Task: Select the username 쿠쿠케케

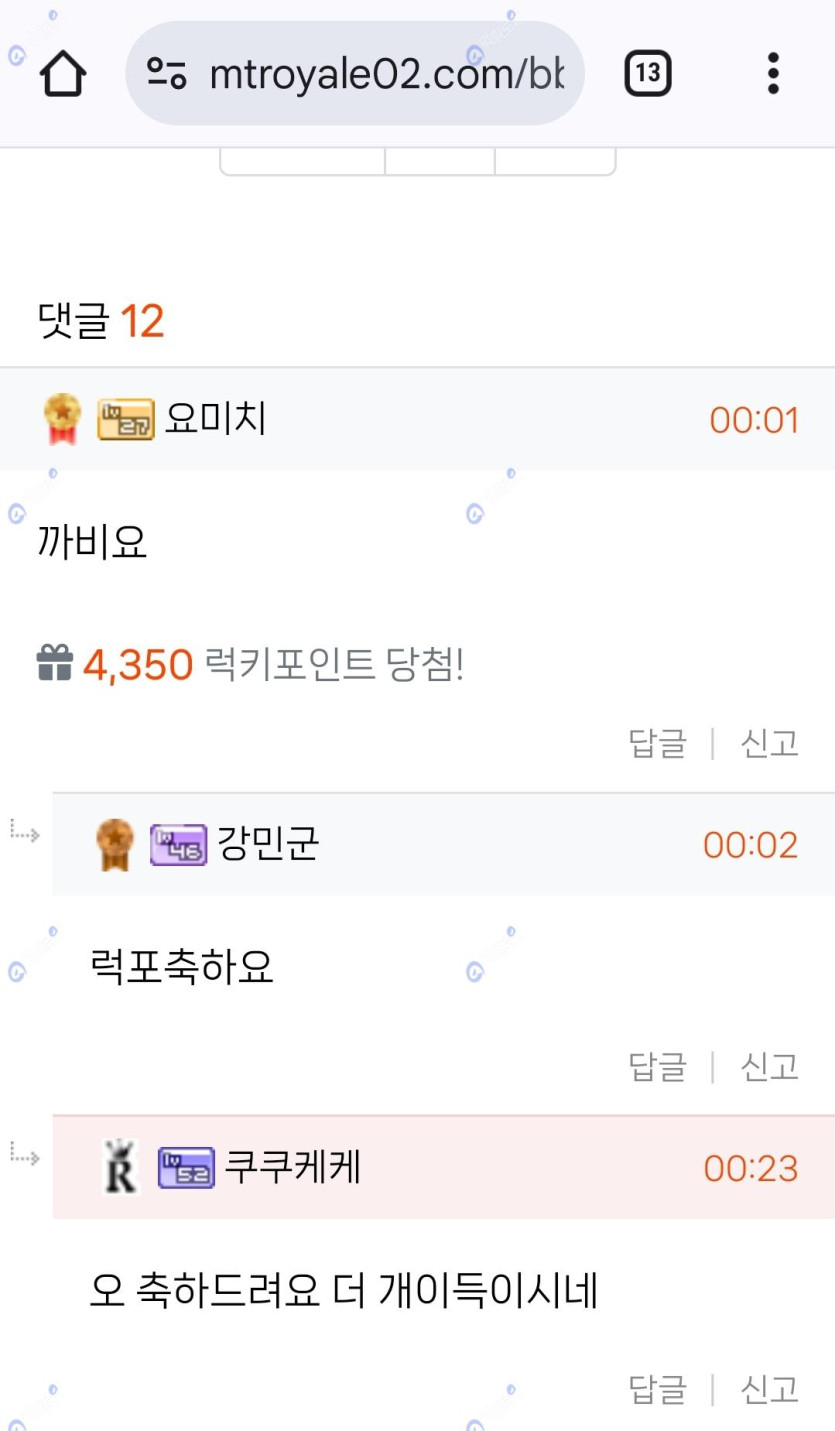Action: pyautogui.click(x=292, y=1168)
